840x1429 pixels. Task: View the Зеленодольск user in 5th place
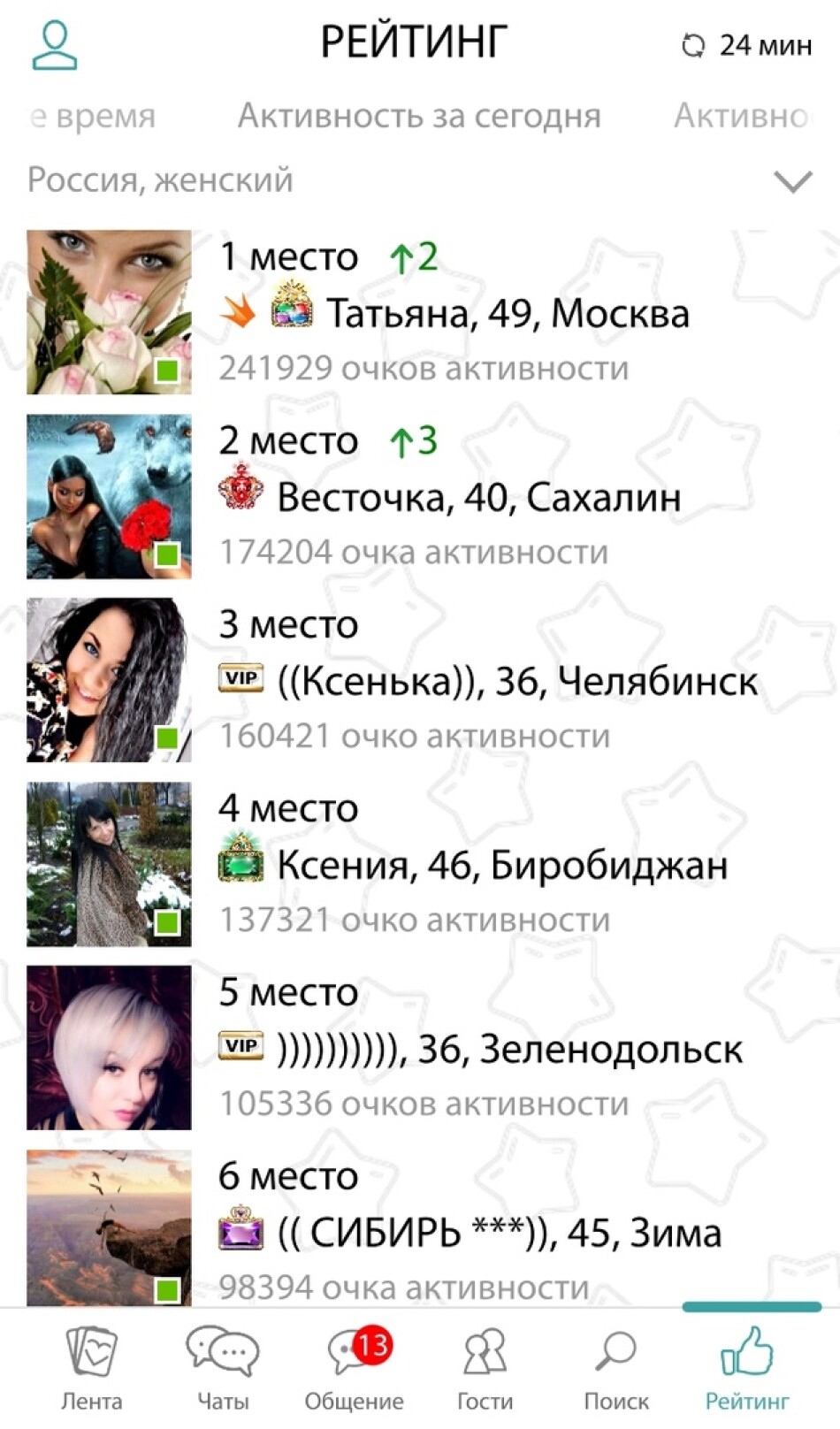point(508,1050)
